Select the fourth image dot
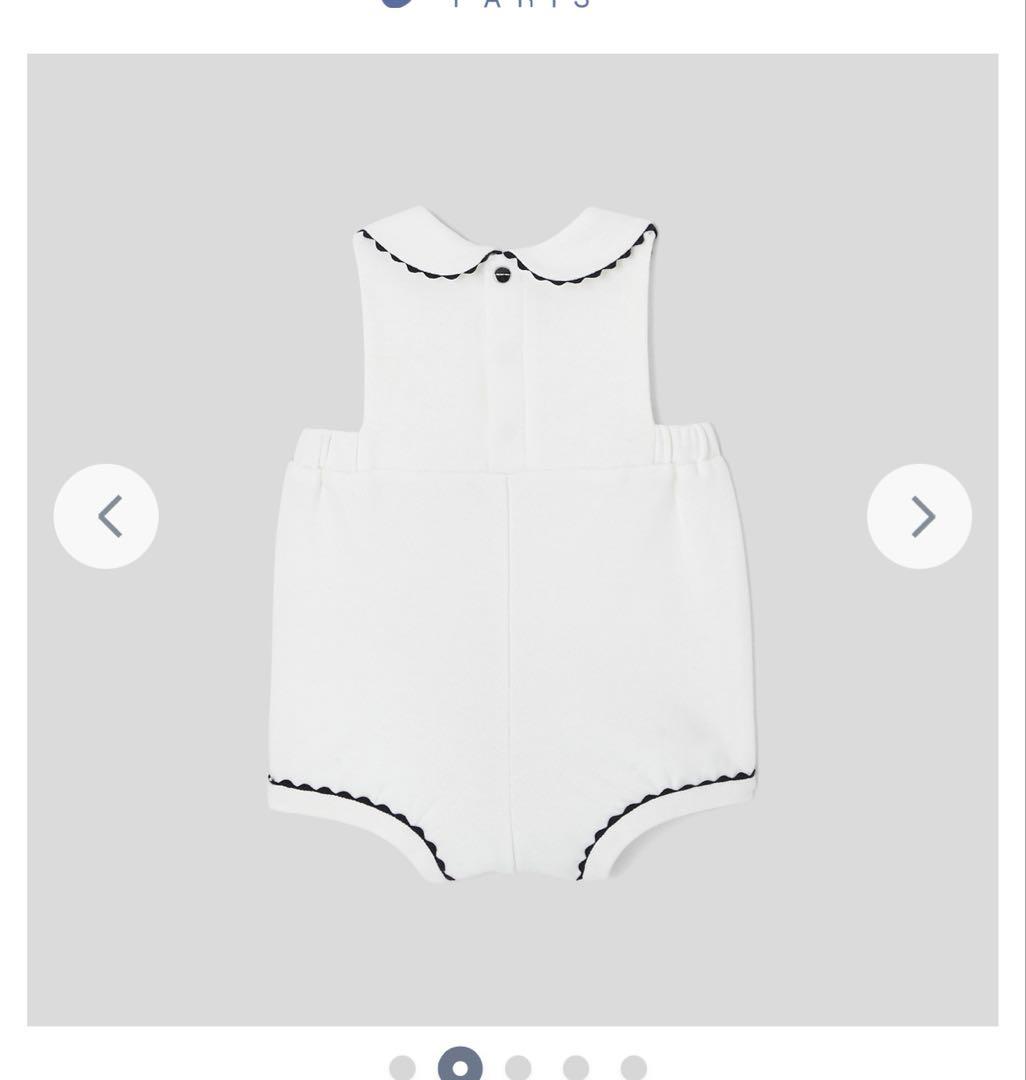Viewport: 1026px width, 1080px height. (576, 1068)
